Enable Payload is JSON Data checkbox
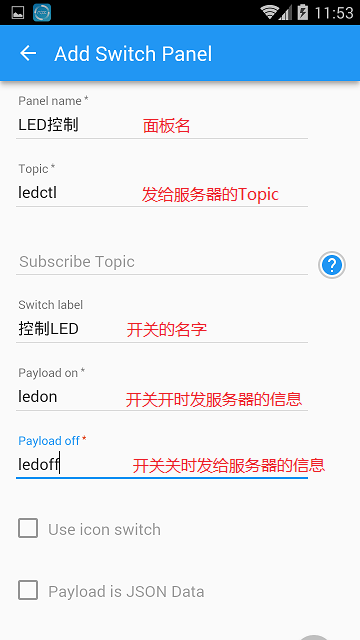 [28, 590]
